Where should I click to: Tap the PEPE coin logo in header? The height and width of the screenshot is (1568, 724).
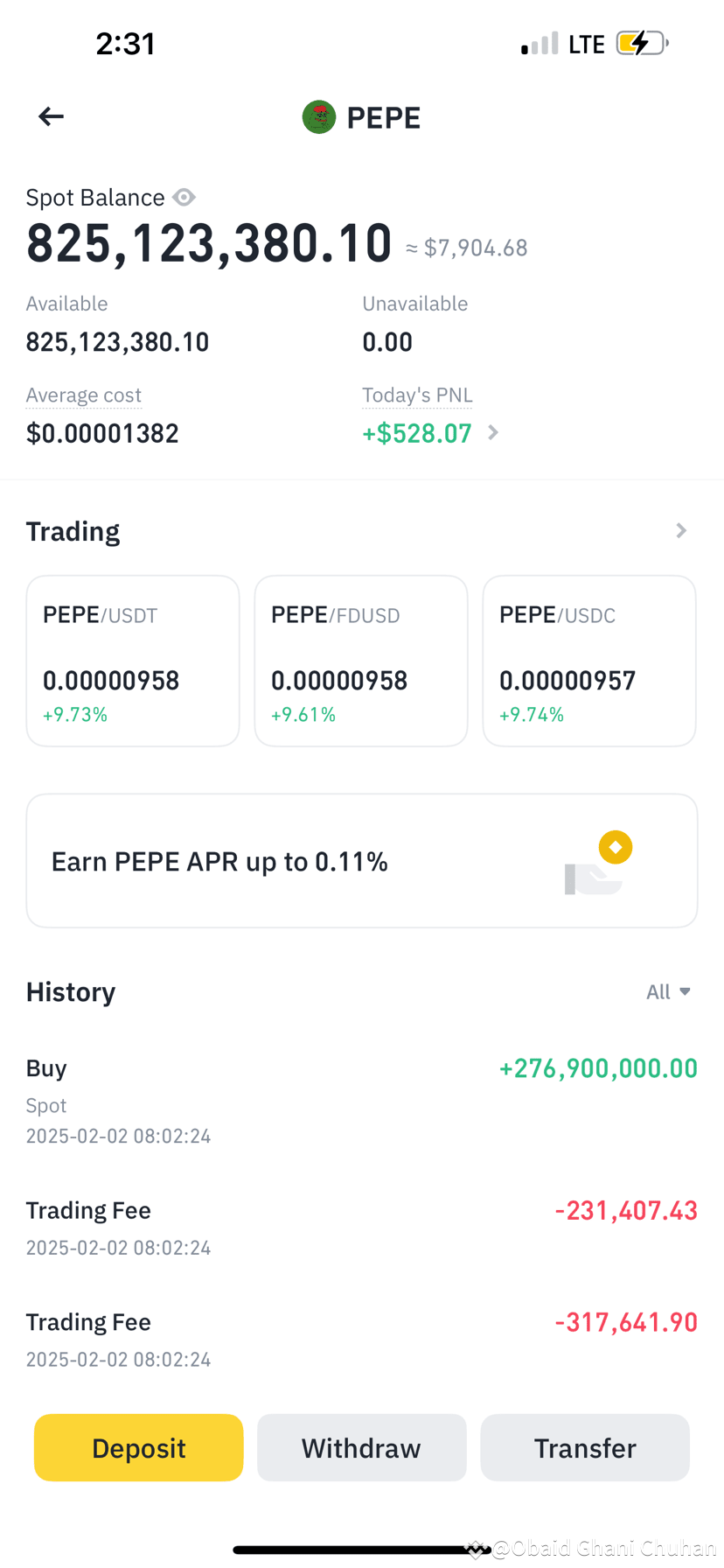coord(318,115)
